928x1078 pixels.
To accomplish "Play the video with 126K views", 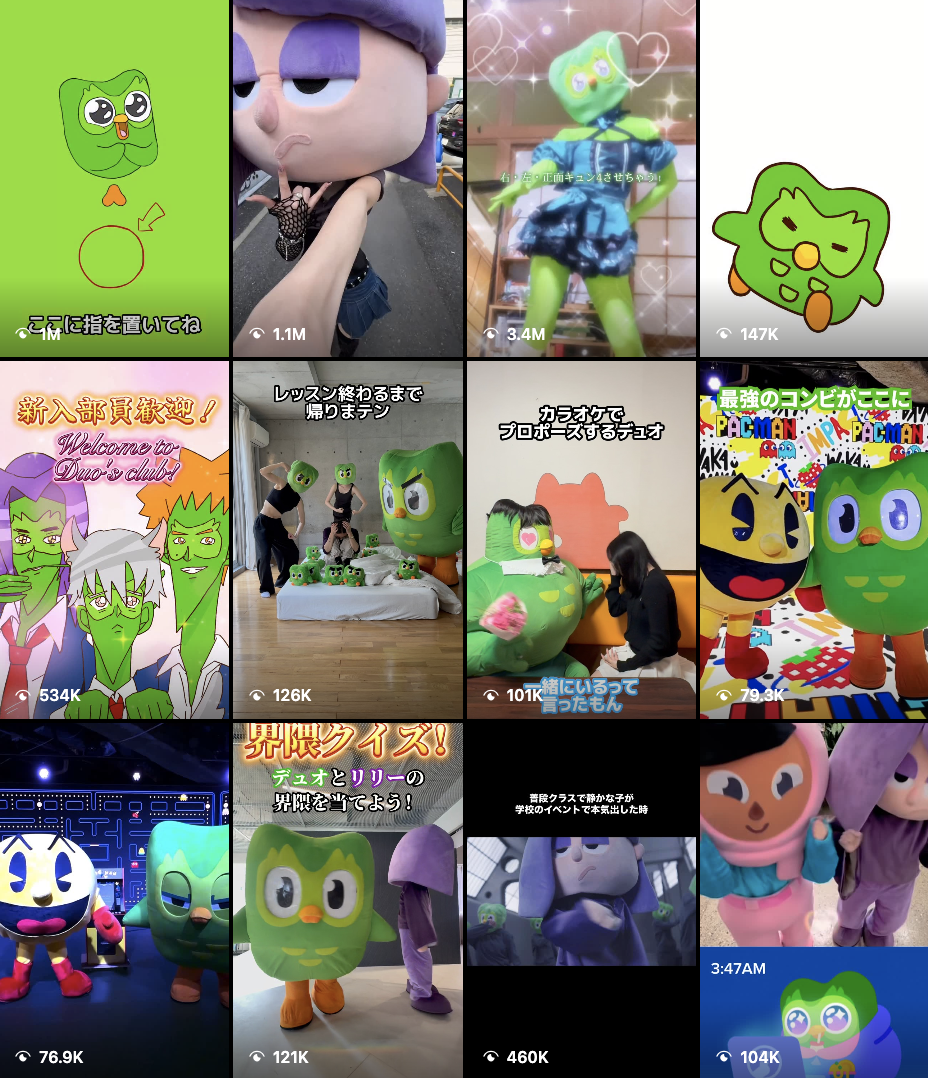I will coord(348,540).
